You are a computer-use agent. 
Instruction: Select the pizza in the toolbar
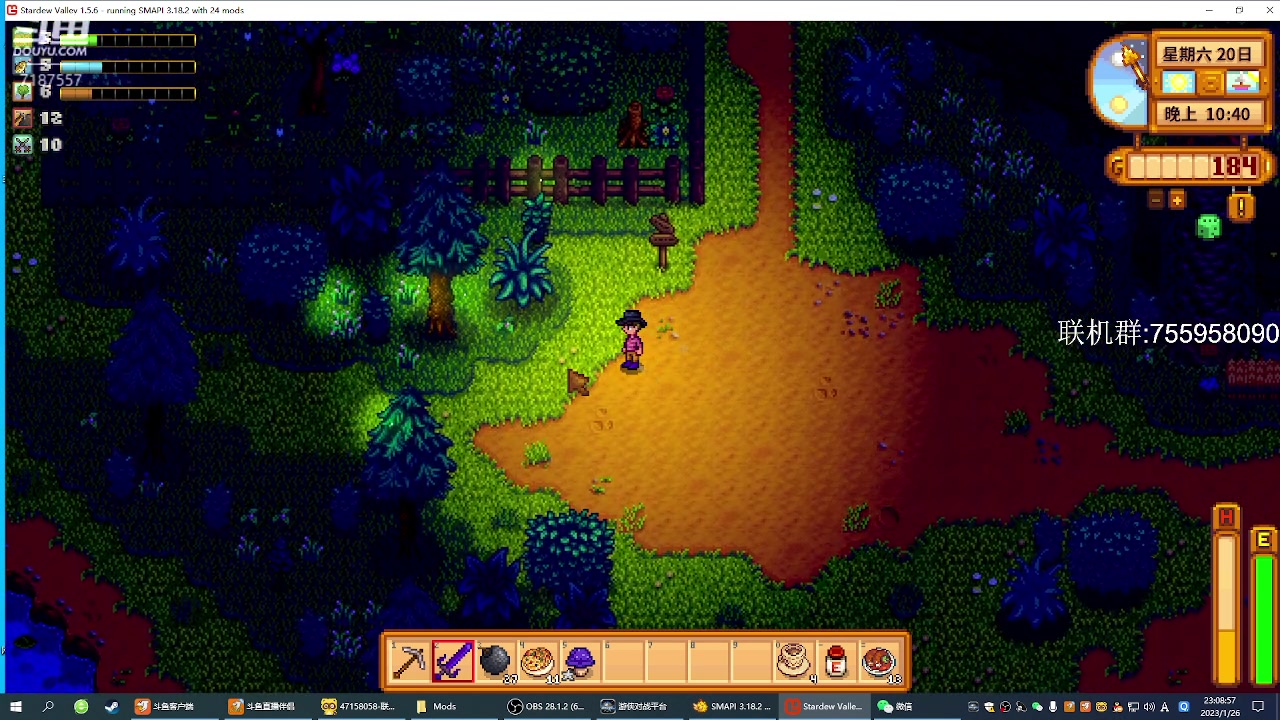tap(538, 661)
